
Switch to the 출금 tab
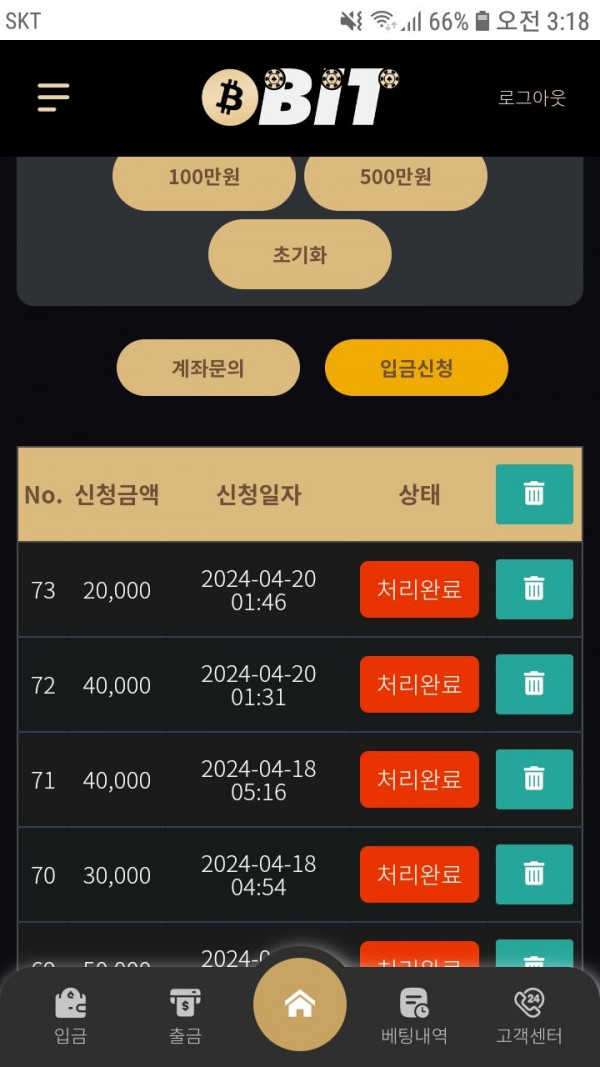[x=185, y=1015]
